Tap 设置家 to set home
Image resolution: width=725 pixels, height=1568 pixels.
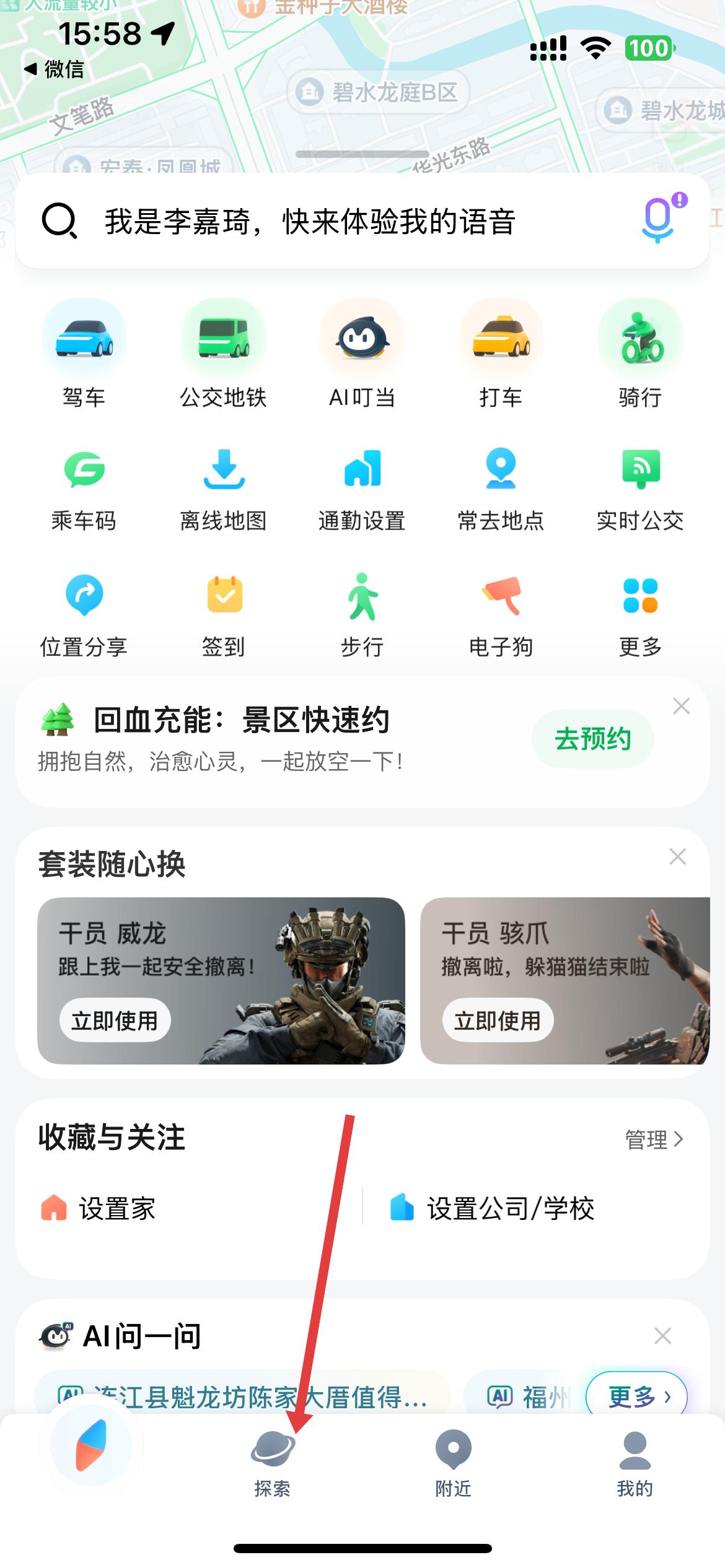point(99,1208)
